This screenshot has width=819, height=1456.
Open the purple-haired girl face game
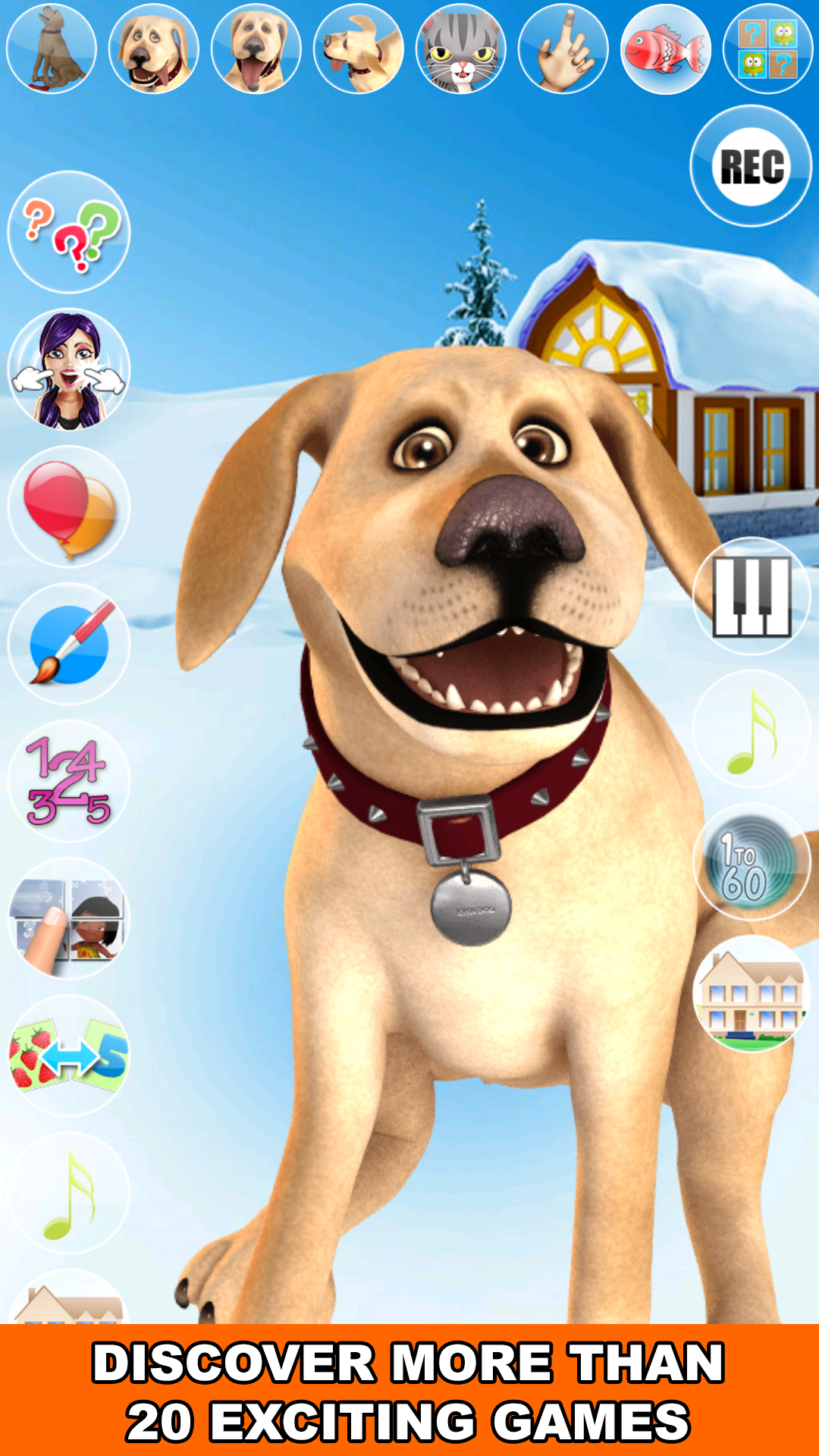[69, 369]
